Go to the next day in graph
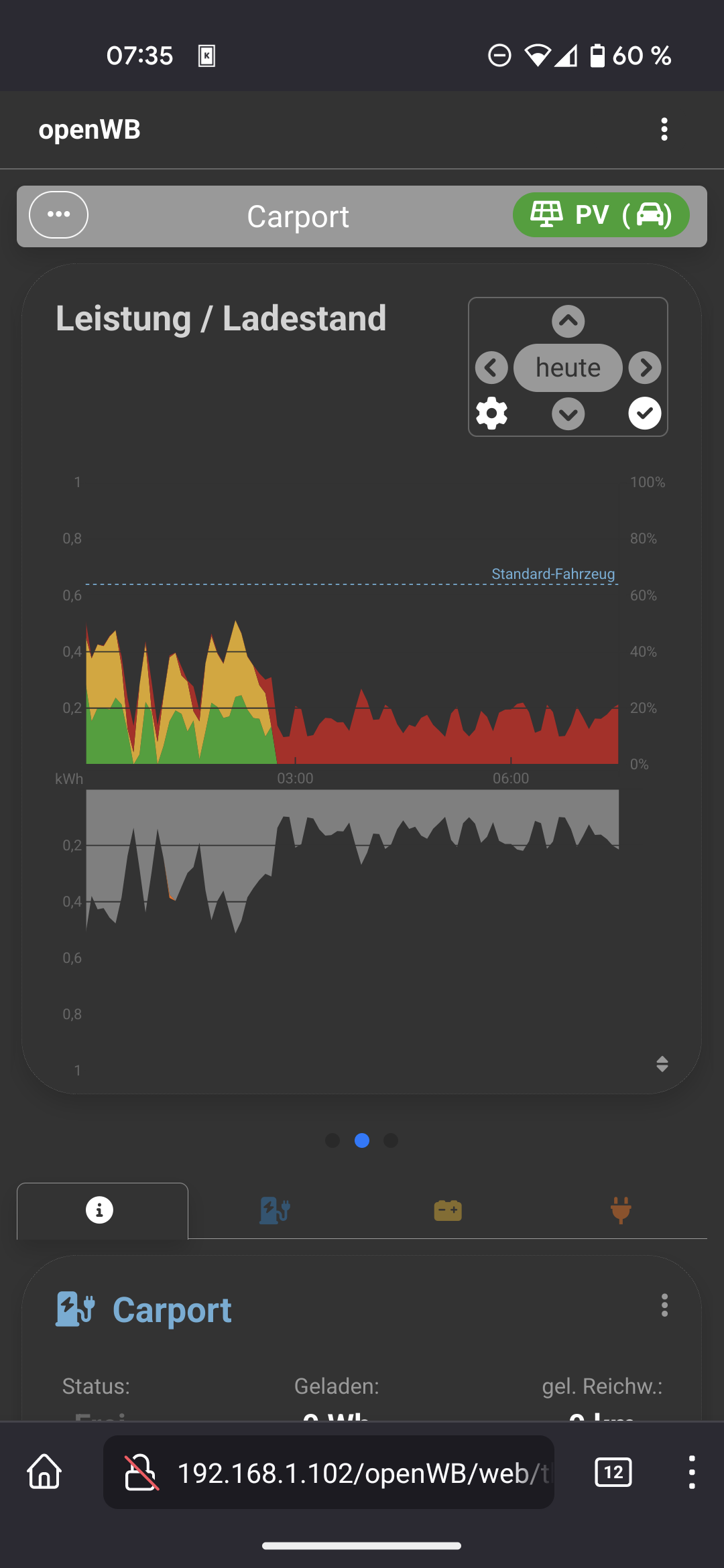 click(645, 368)
